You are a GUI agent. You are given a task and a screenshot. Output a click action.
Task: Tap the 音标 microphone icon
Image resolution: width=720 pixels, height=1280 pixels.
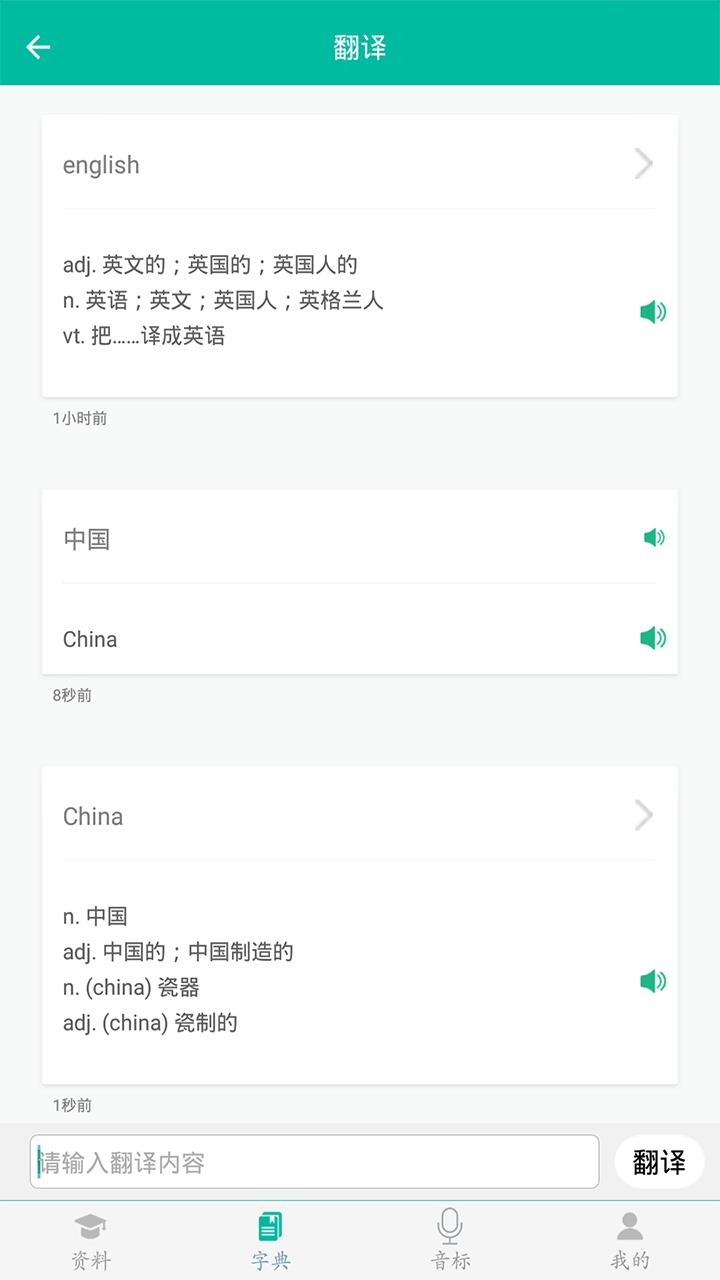point(450,1225)
